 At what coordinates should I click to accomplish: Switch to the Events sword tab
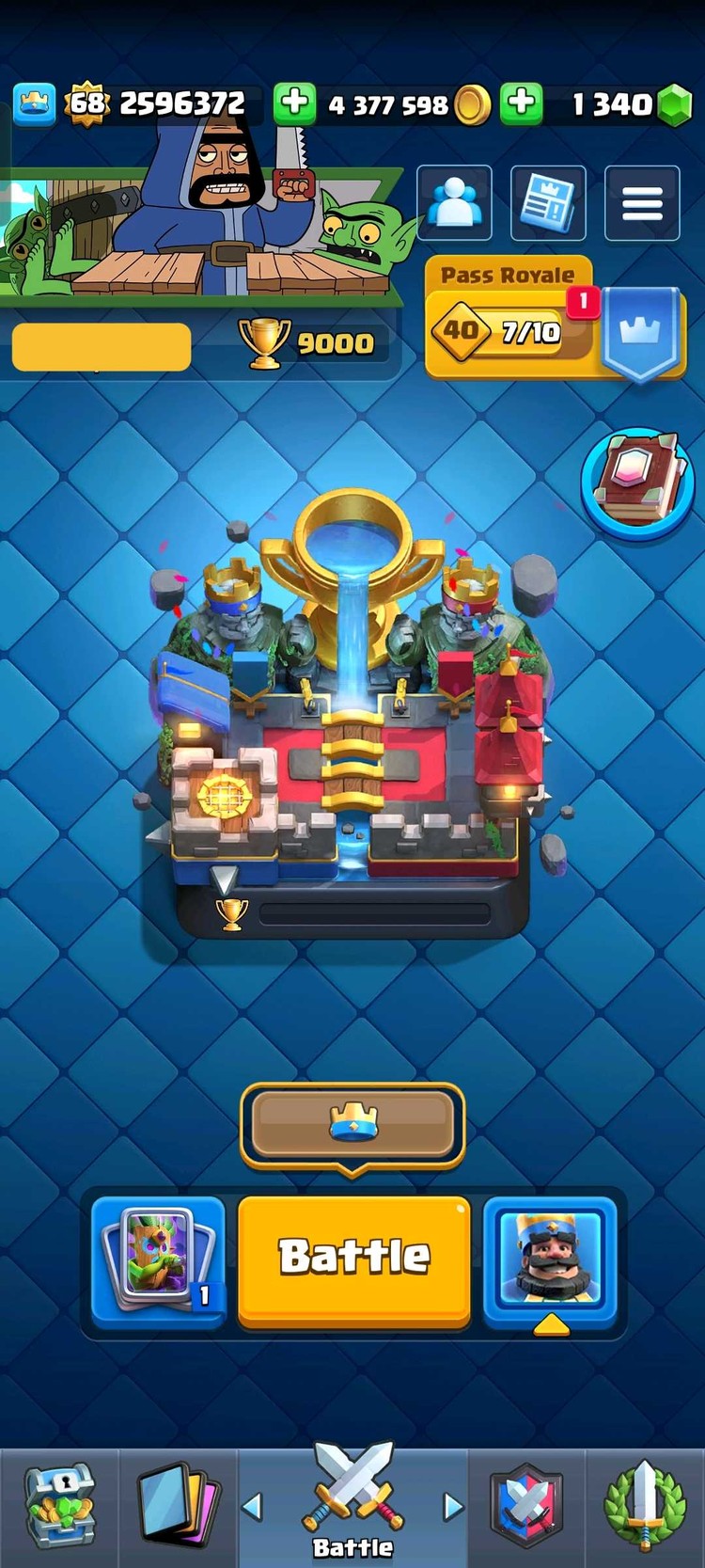(645, 1505)
